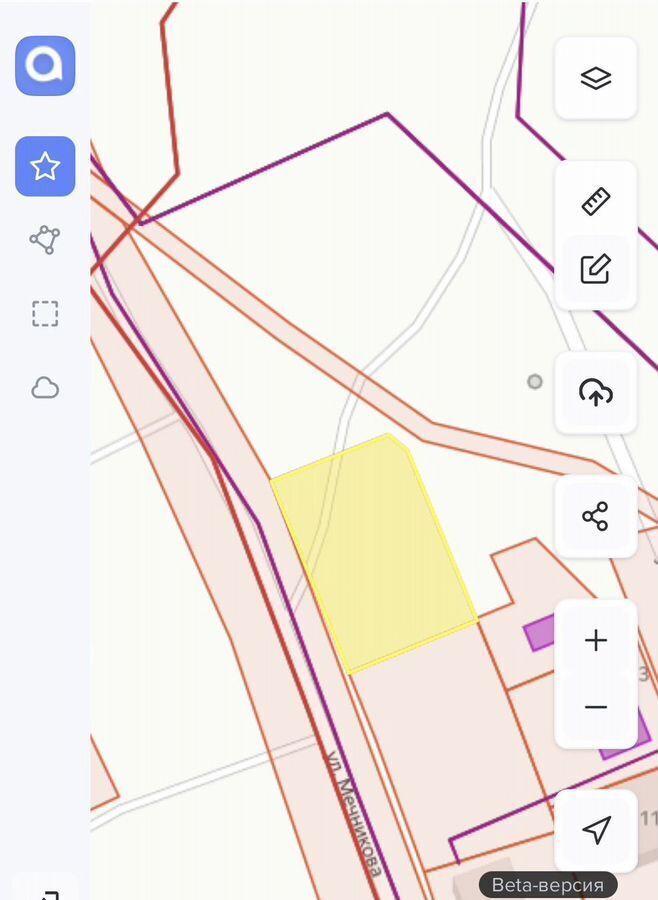Screen dimensions: 658x900
Task: Zoom in on the map
Action: 596,640
